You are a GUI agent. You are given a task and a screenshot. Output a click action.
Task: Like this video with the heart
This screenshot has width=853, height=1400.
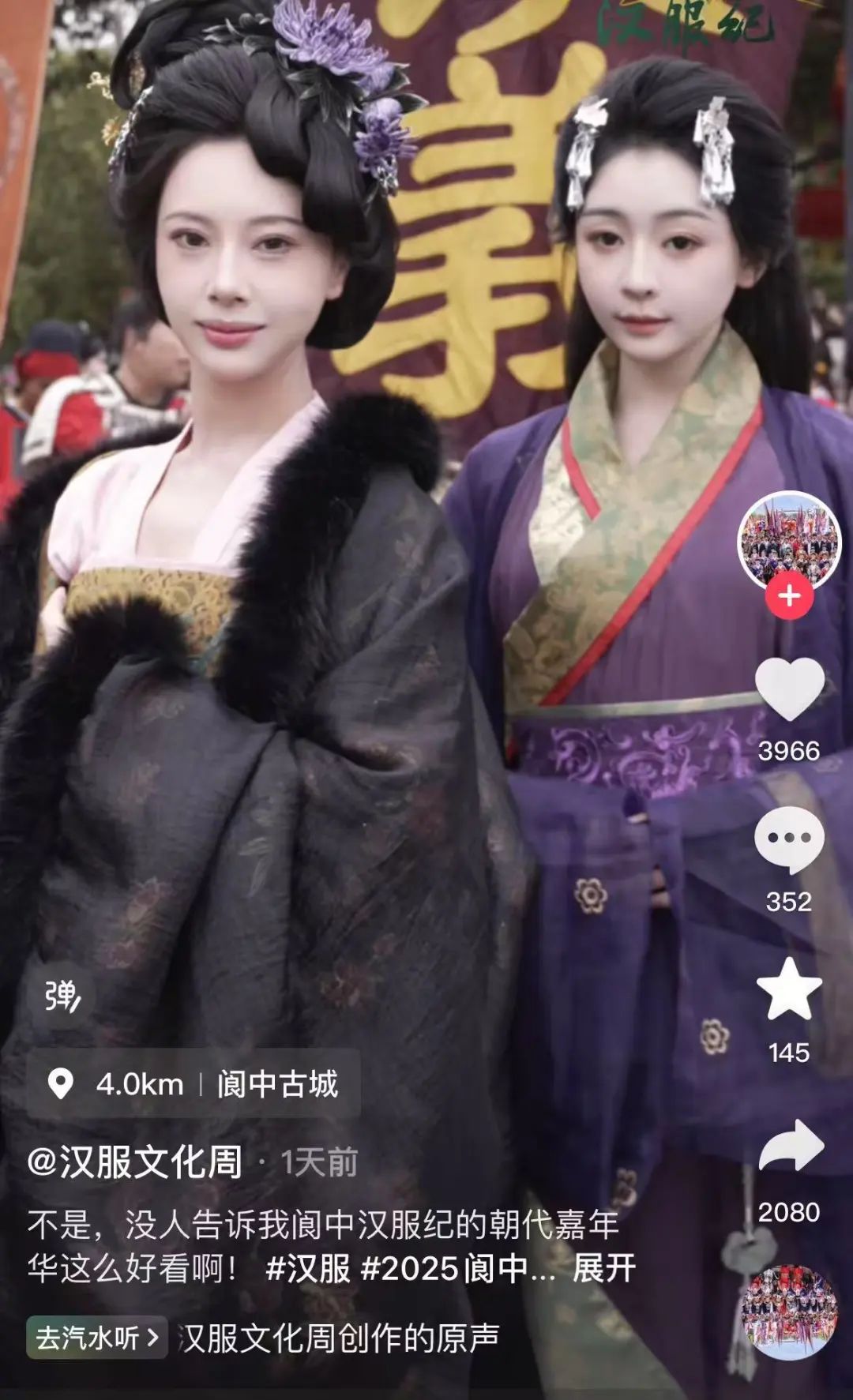[789, 689]
